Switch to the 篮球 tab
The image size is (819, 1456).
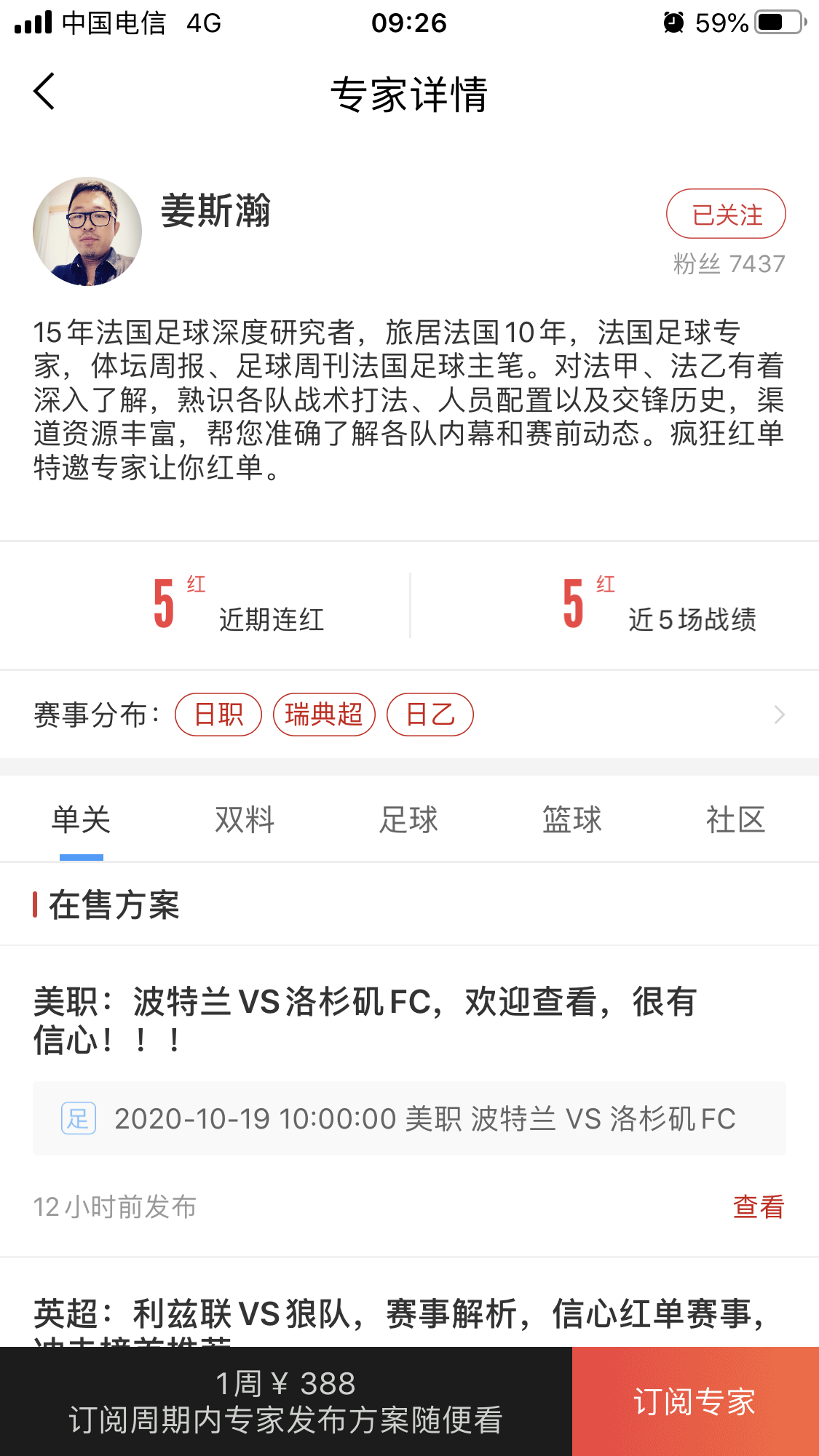[573, 820]
